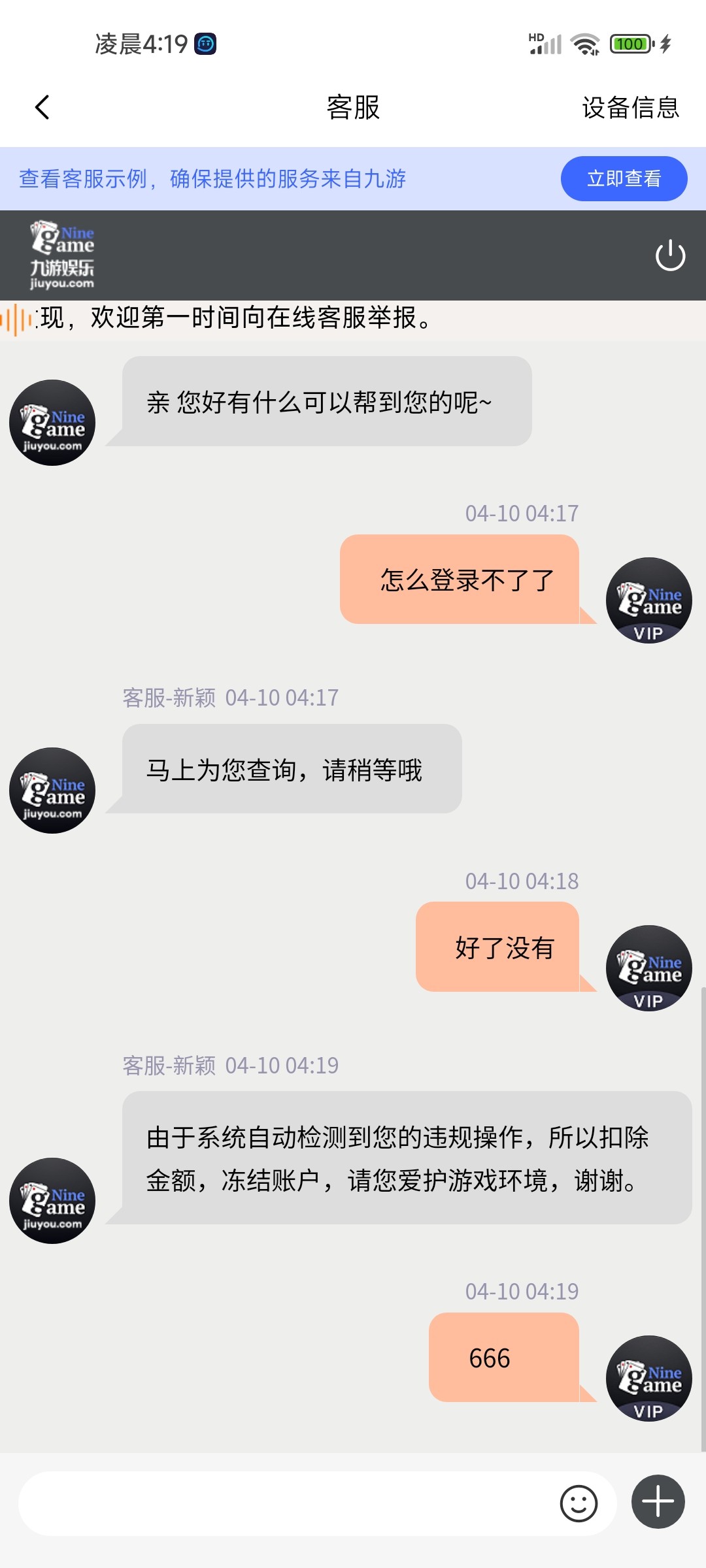Tap the back chevron to leave the chat
Image resolution: width=706 pixels, height=1568 pixels.
42,106
